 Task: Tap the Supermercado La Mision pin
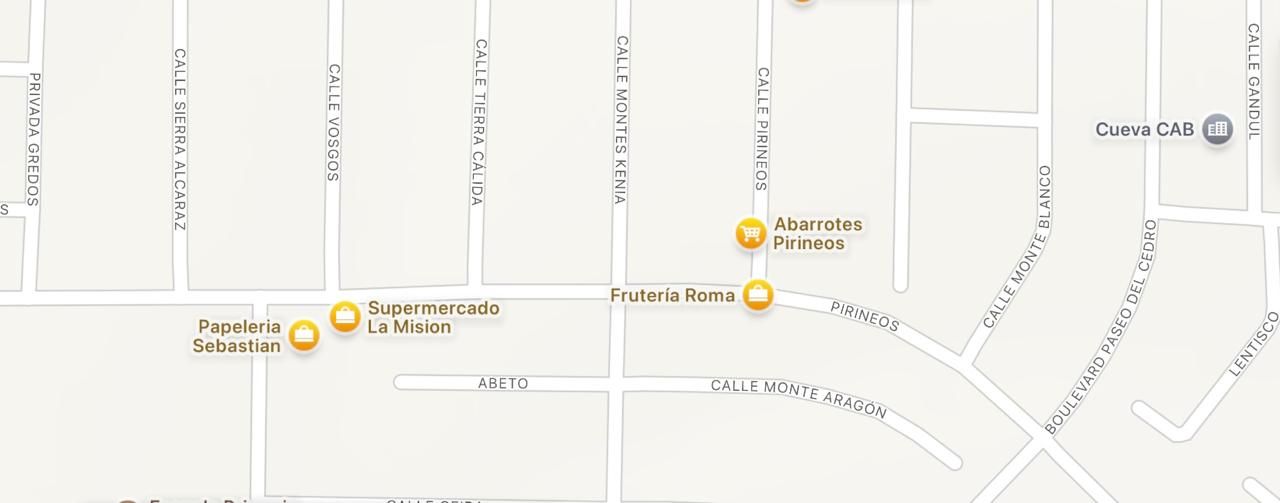[345, 317]
